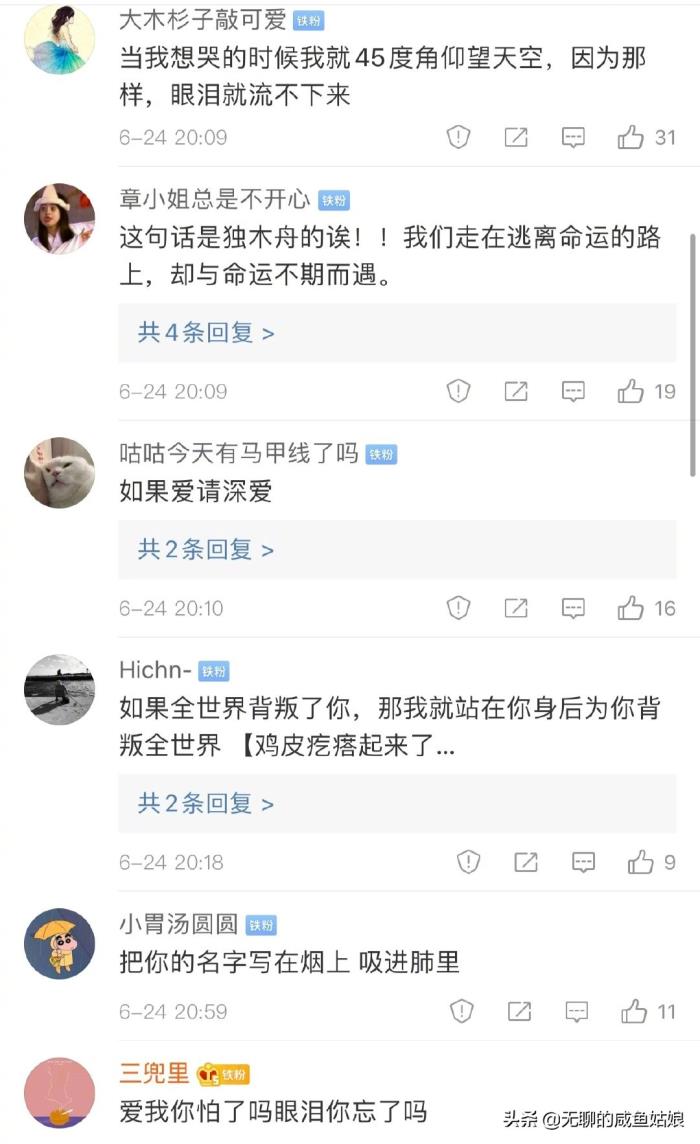This screenshot has width=700, height=1144.
Task: Report 大木杉子敲可爱's comment via shield icon
Action: pos(458,137)
